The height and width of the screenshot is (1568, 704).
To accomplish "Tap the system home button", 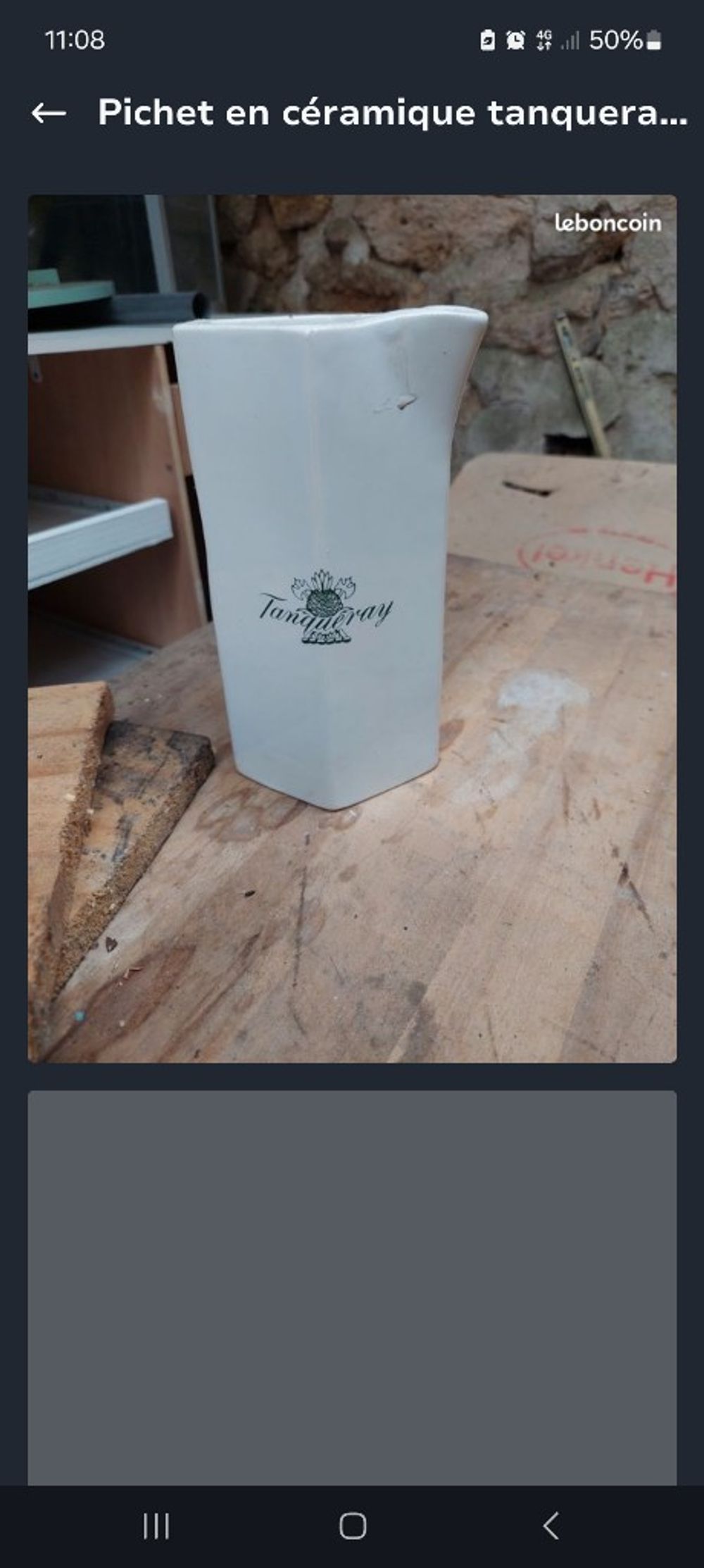I will click(353, 1526).
